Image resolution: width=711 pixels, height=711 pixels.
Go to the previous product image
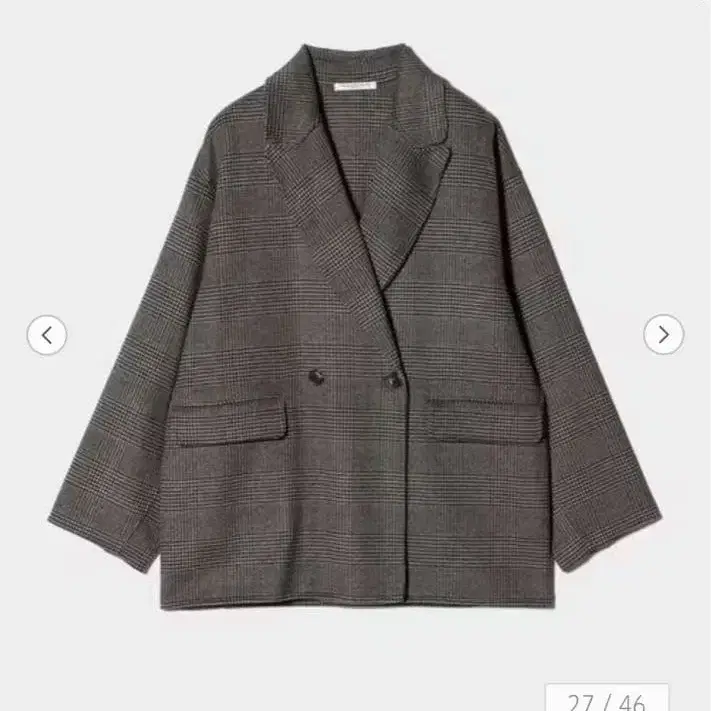click(x=47, y=334)
